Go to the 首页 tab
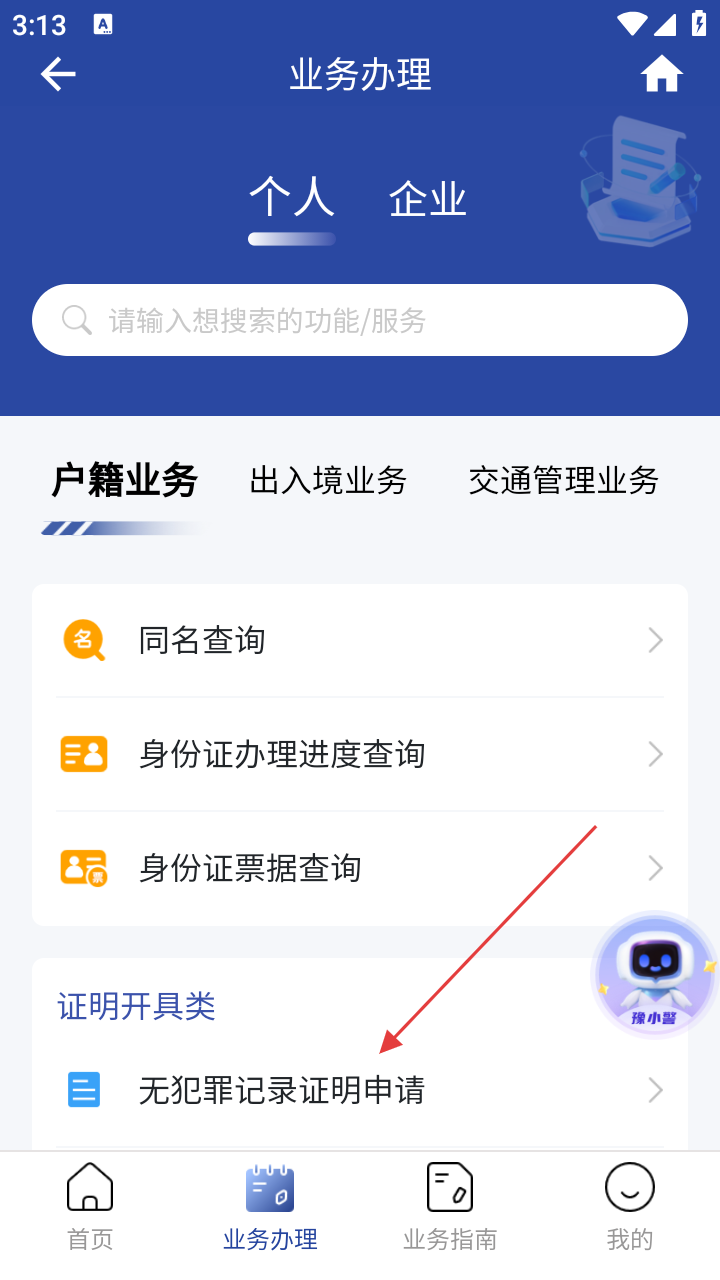Image resolution: width=720 pixels, height=1280 pixels. [90, 1208]
